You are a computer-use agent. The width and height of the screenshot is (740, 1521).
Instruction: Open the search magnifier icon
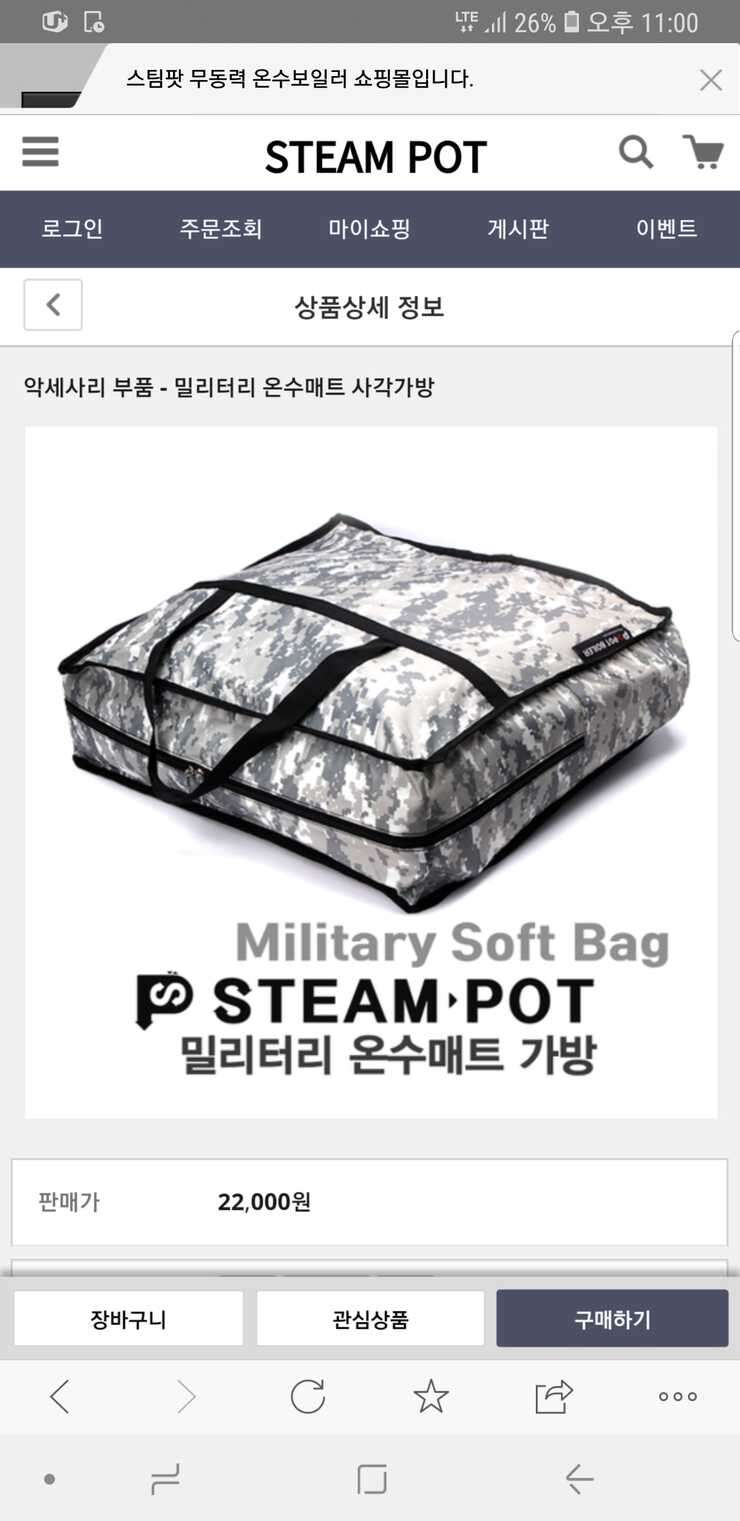(636, 152)
